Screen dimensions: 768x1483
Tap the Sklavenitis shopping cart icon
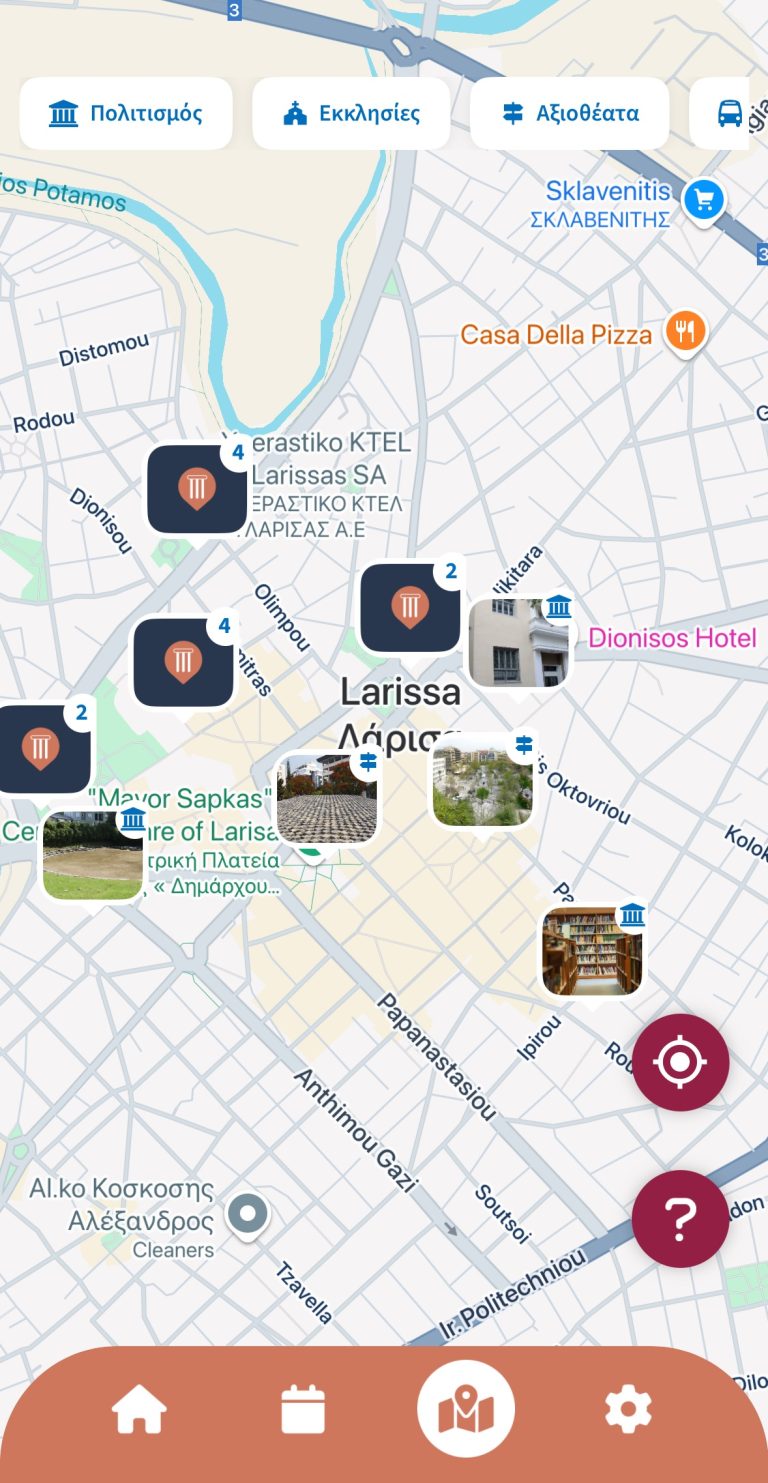point(704,200)
